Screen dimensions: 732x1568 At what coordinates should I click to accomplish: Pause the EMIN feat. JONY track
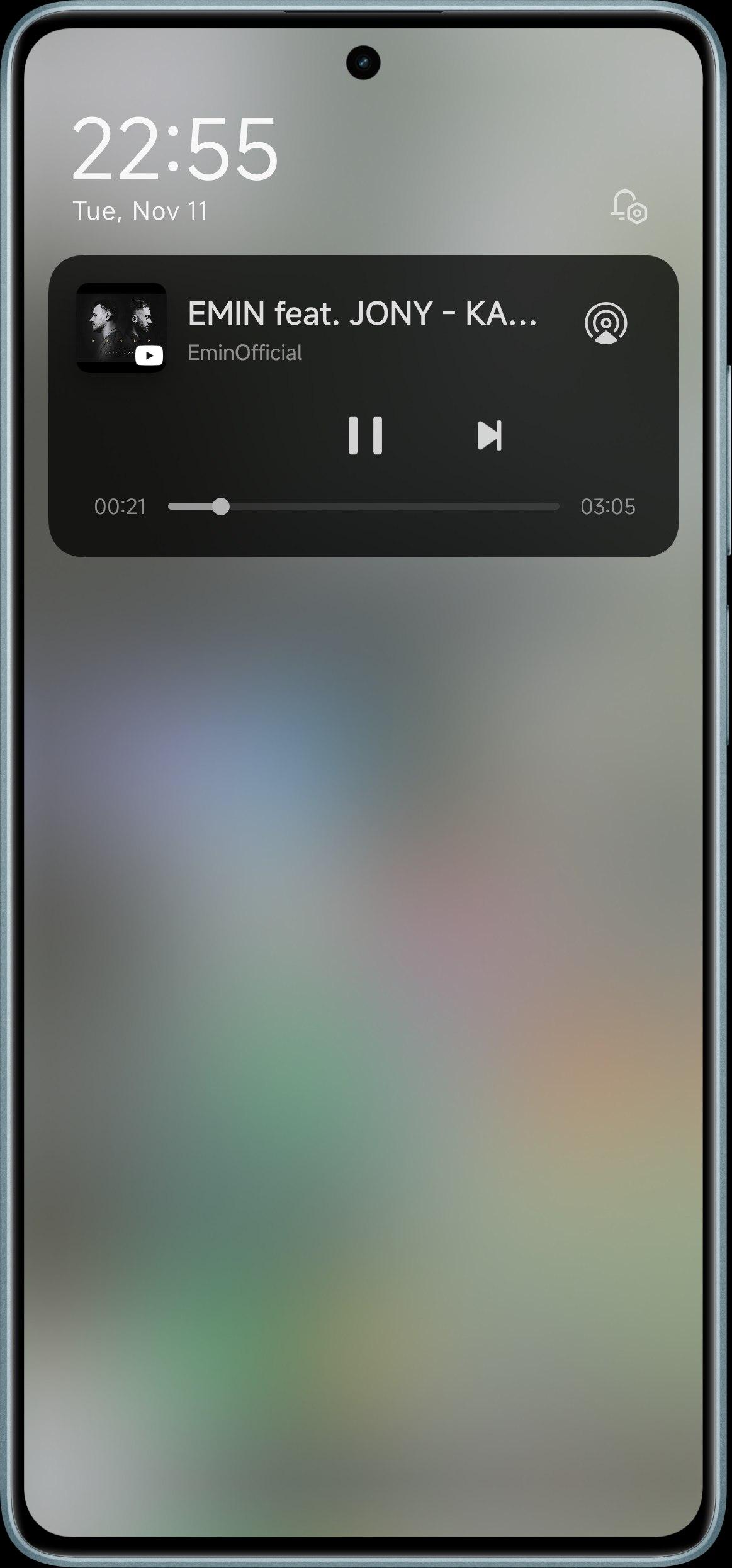(x=365, y=435)
